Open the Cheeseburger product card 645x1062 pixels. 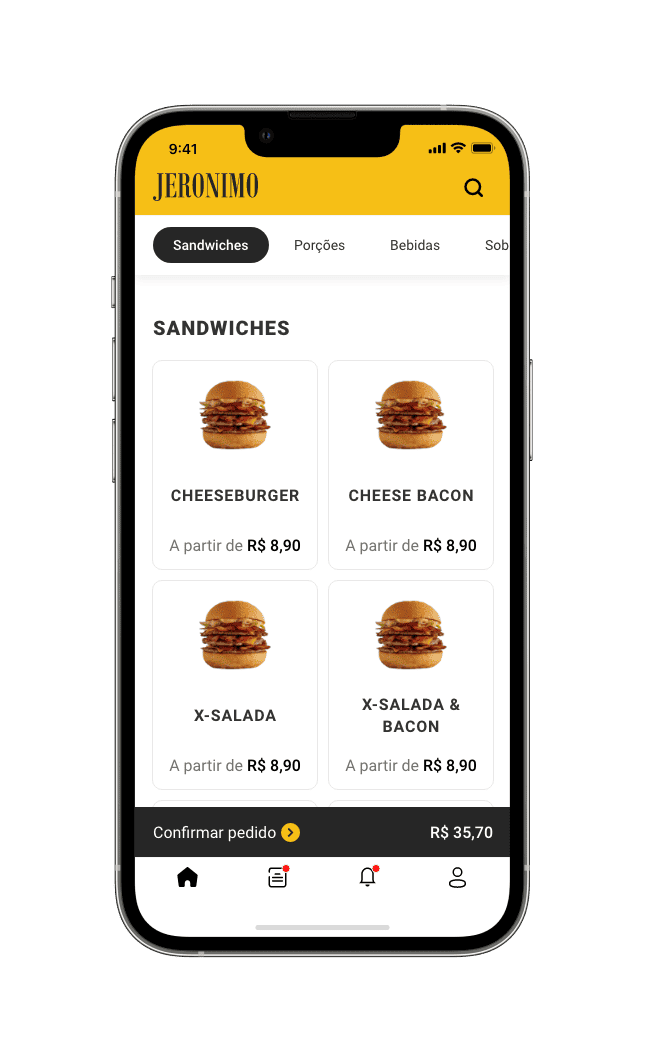[235, 465]
